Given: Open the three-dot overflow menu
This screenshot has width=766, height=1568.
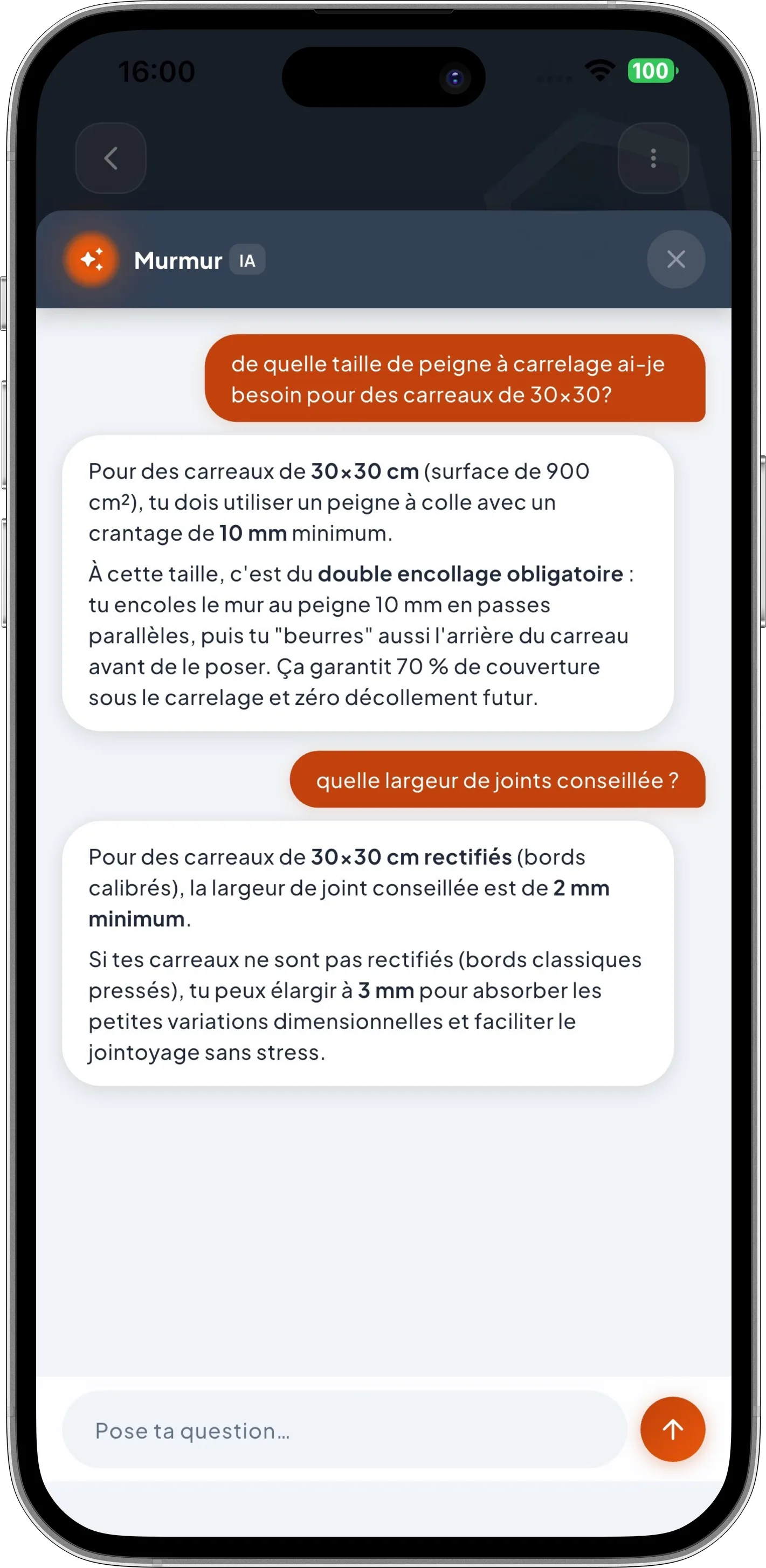Looking at the screenshot, I should [653, 158].
